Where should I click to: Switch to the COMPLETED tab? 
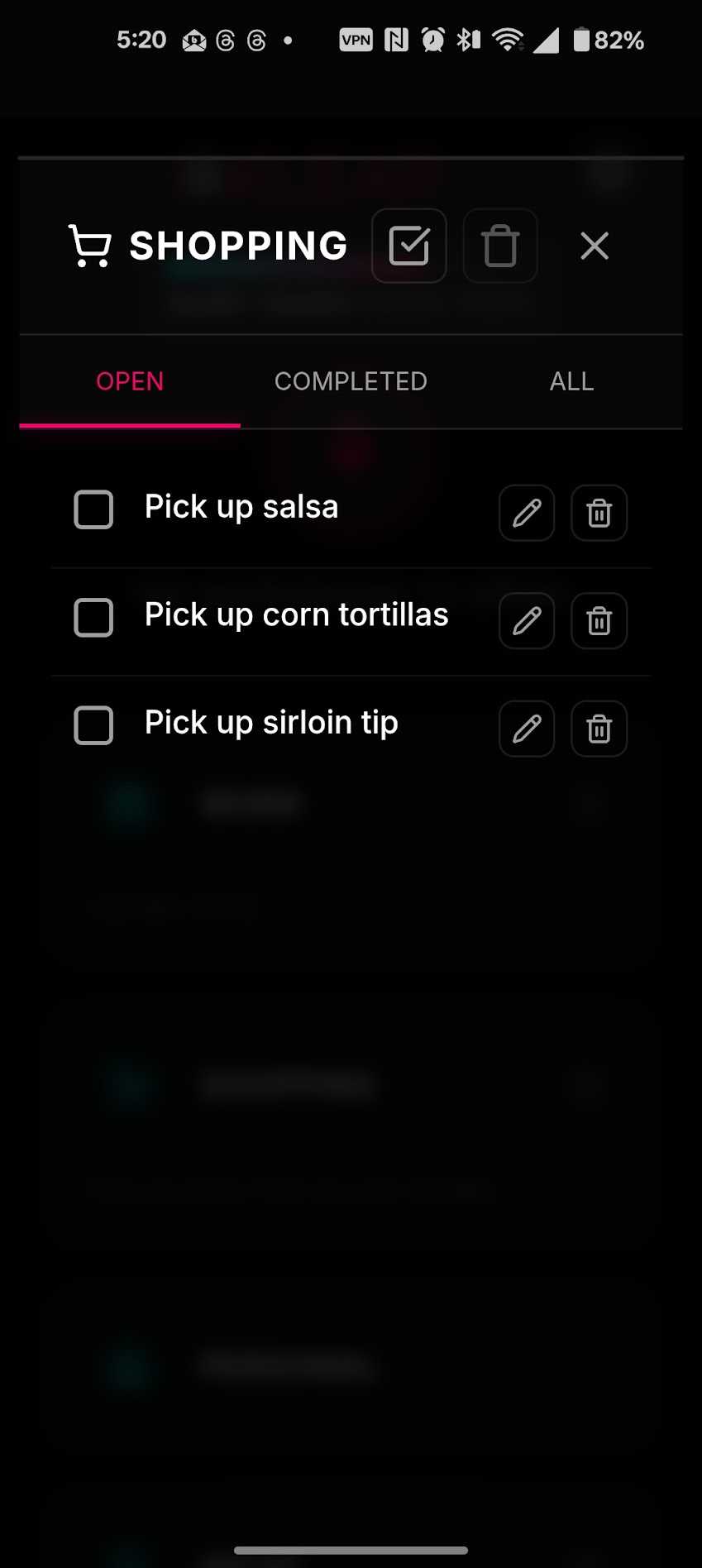click(x=350, y=381)
